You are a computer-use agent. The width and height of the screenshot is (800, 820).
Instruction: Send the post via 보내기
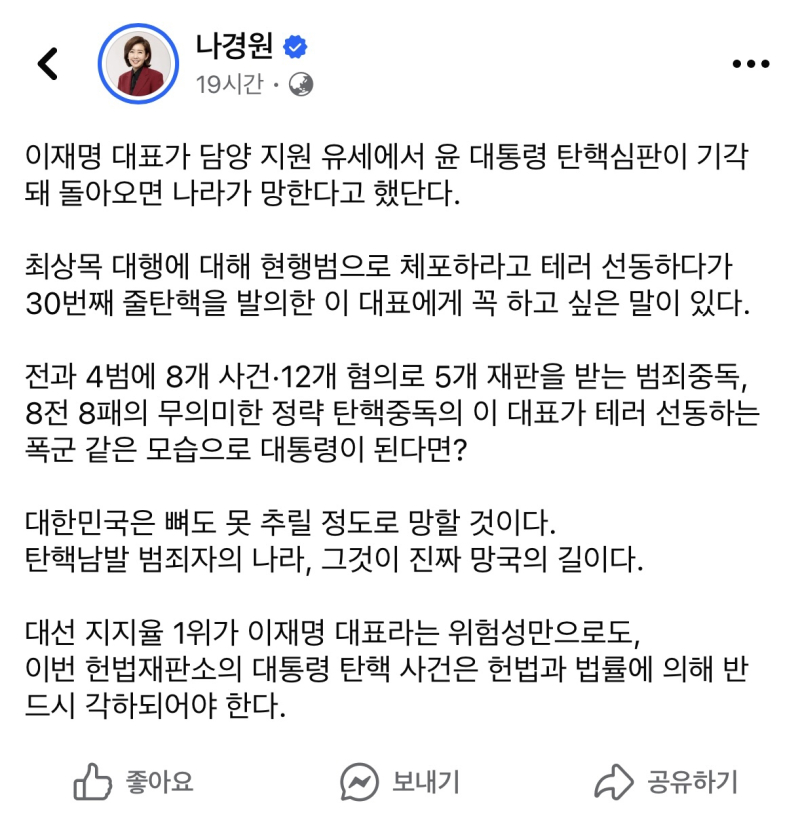(x=399, y=781)
